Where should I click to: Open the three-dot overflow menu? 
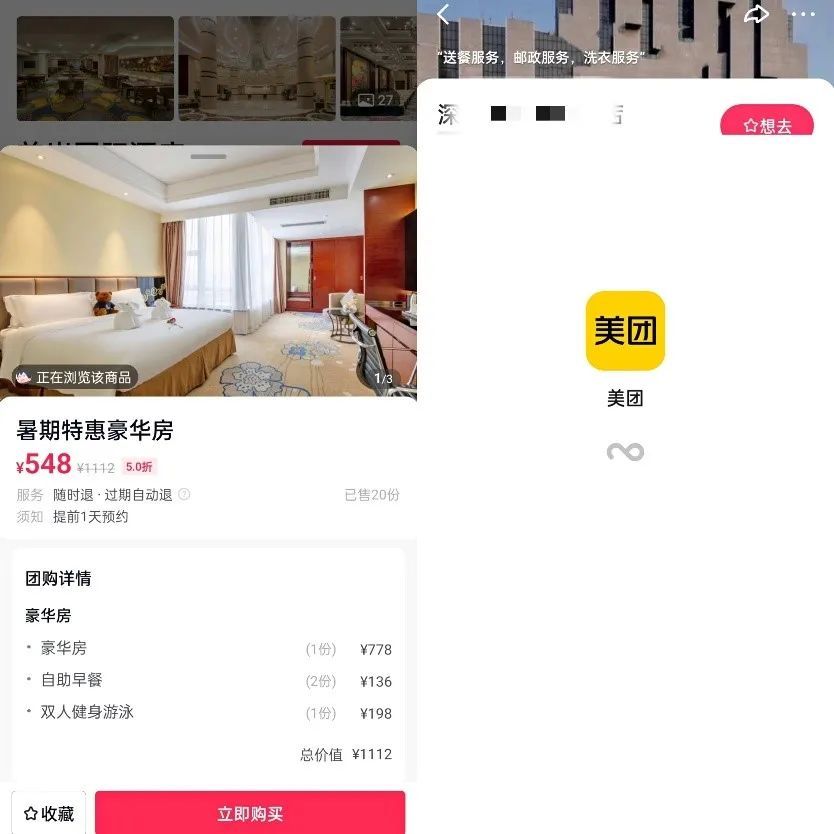click(x=803, y=14)
